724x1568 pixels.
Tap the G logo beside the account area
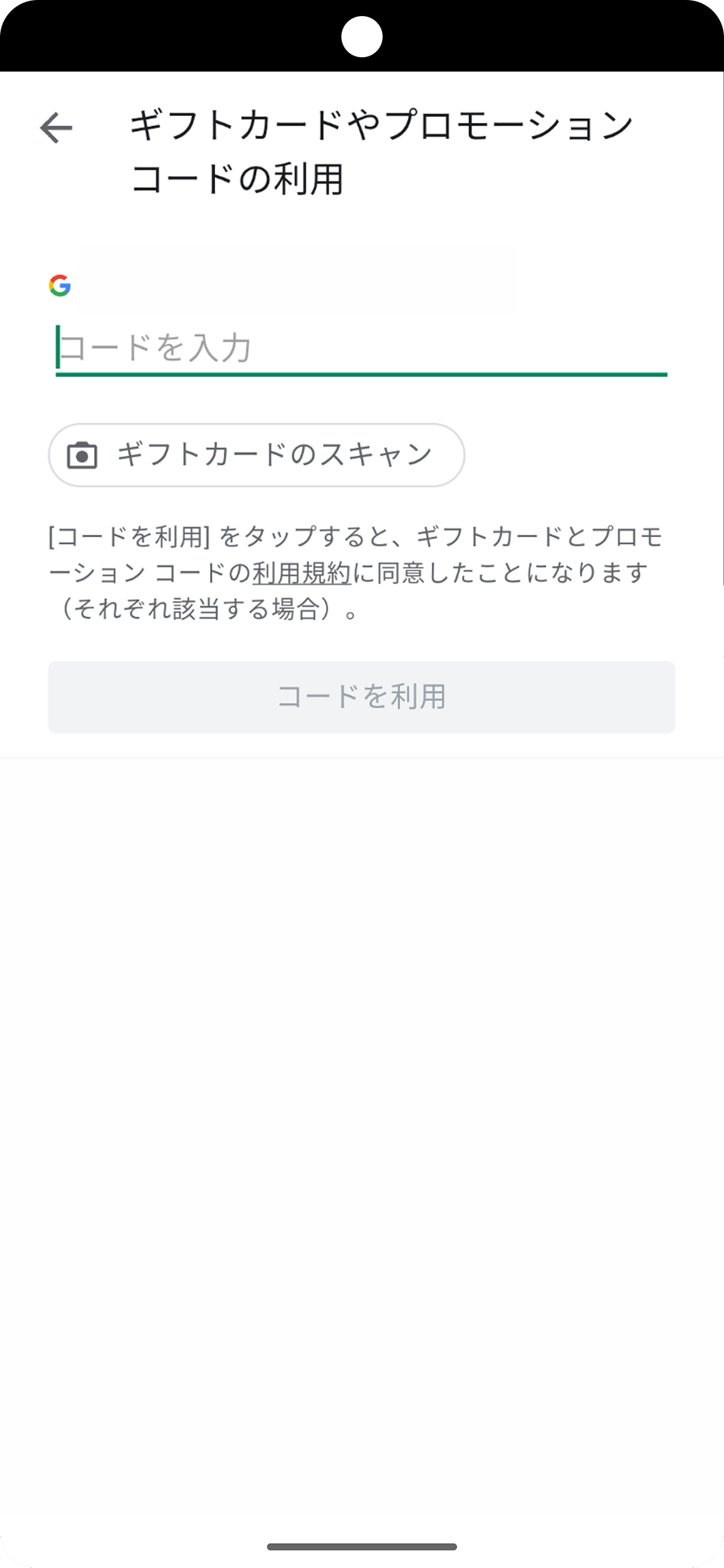click(x=60, y=285)
